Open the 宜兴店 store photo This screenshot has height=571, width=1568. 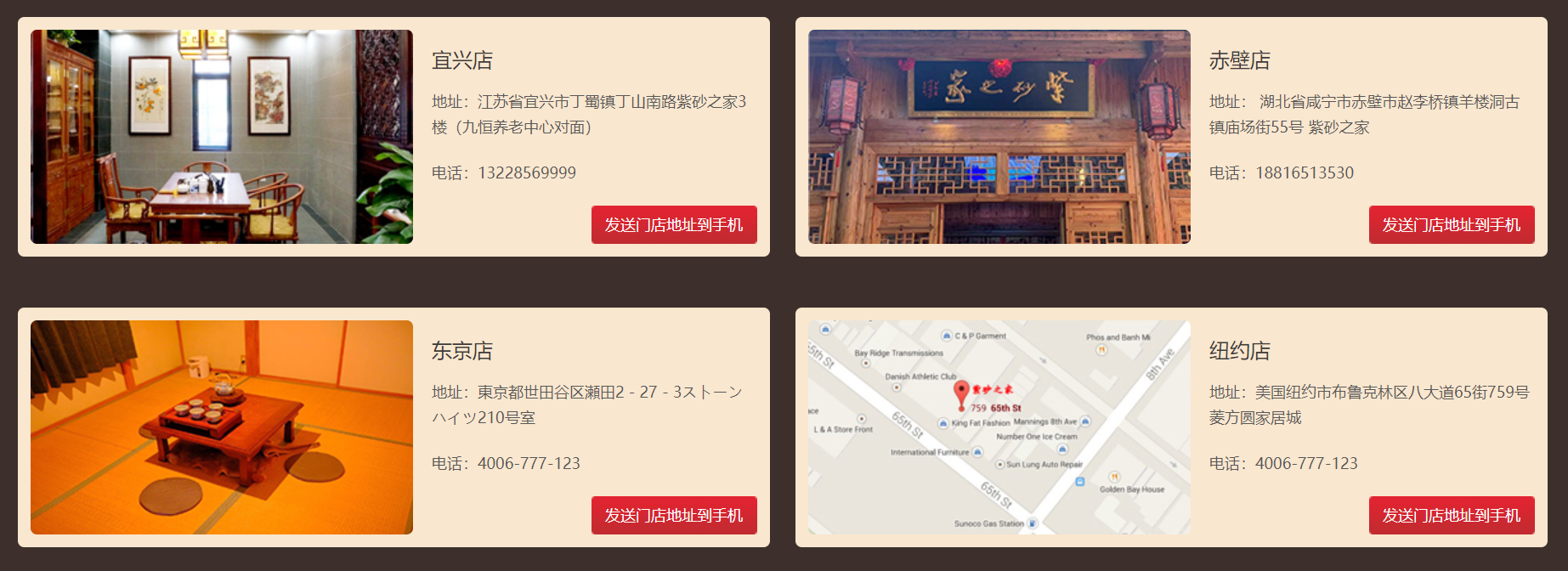222,137
